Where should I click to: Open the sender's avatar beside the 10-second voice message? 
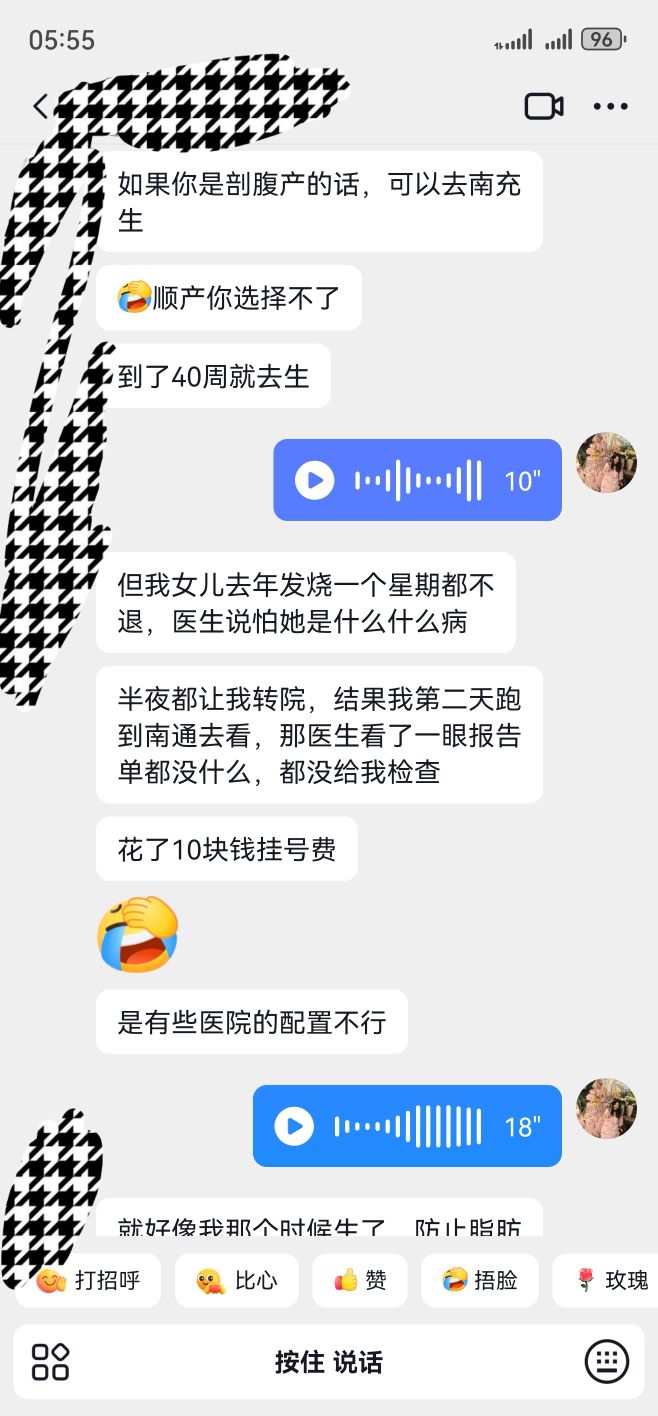coord(606,462)
